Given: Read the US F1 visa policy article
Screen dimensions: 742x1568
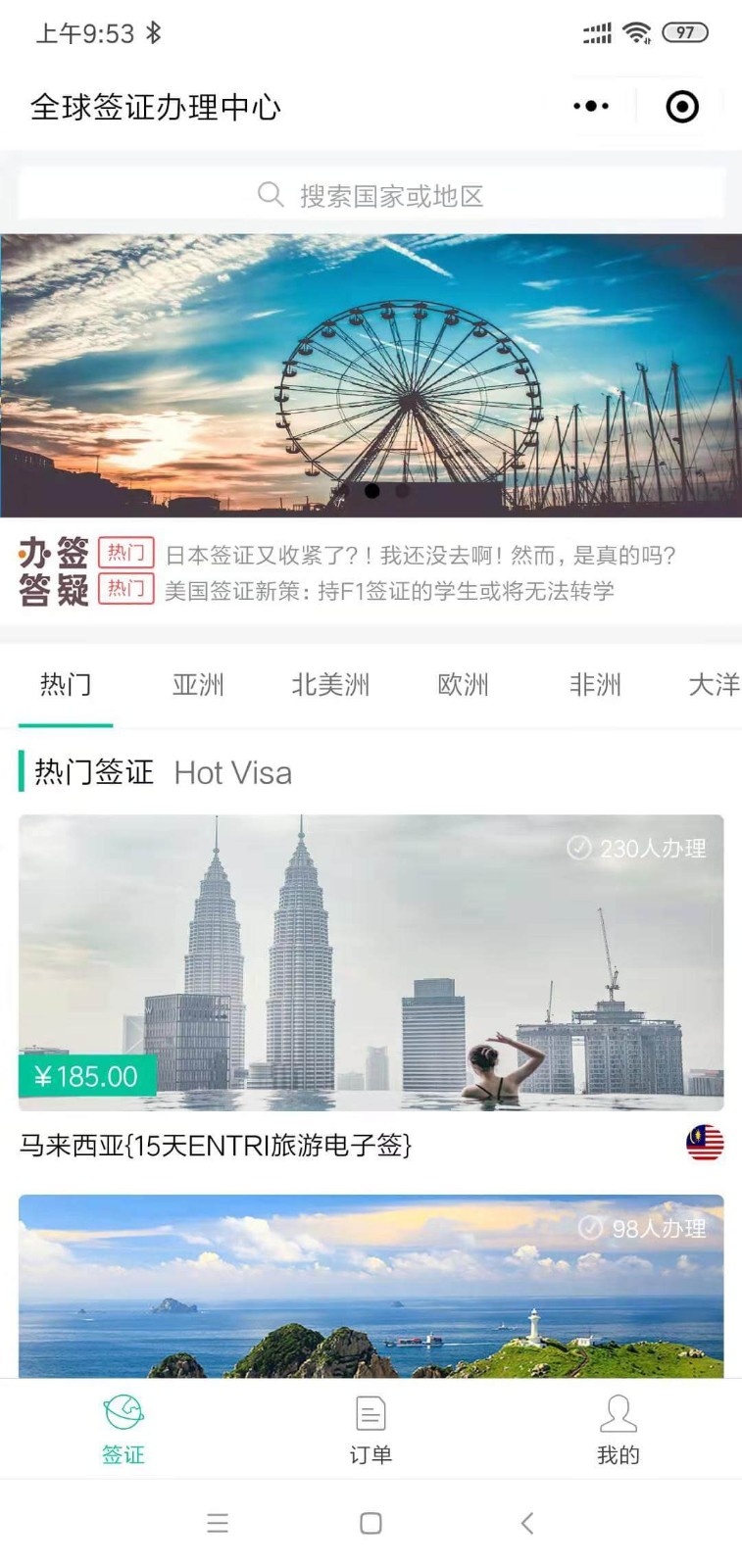Looking at the screenshot, I should point(389,591).
